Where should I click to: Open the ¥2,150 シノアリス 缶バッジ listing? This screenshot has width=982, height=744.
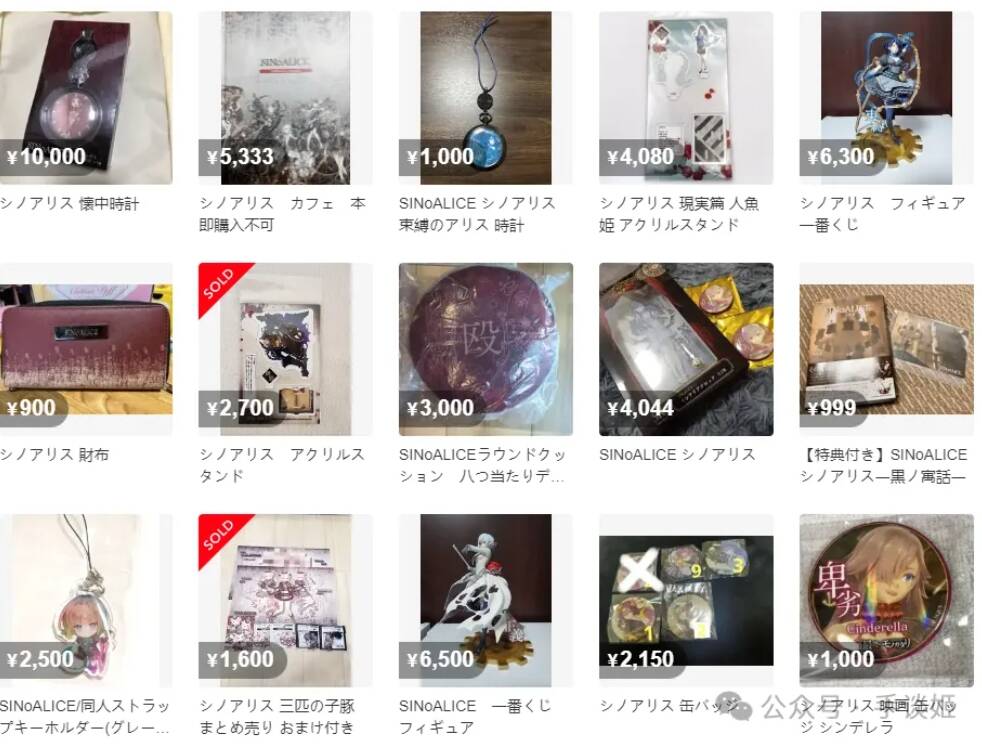click(685, 600)
